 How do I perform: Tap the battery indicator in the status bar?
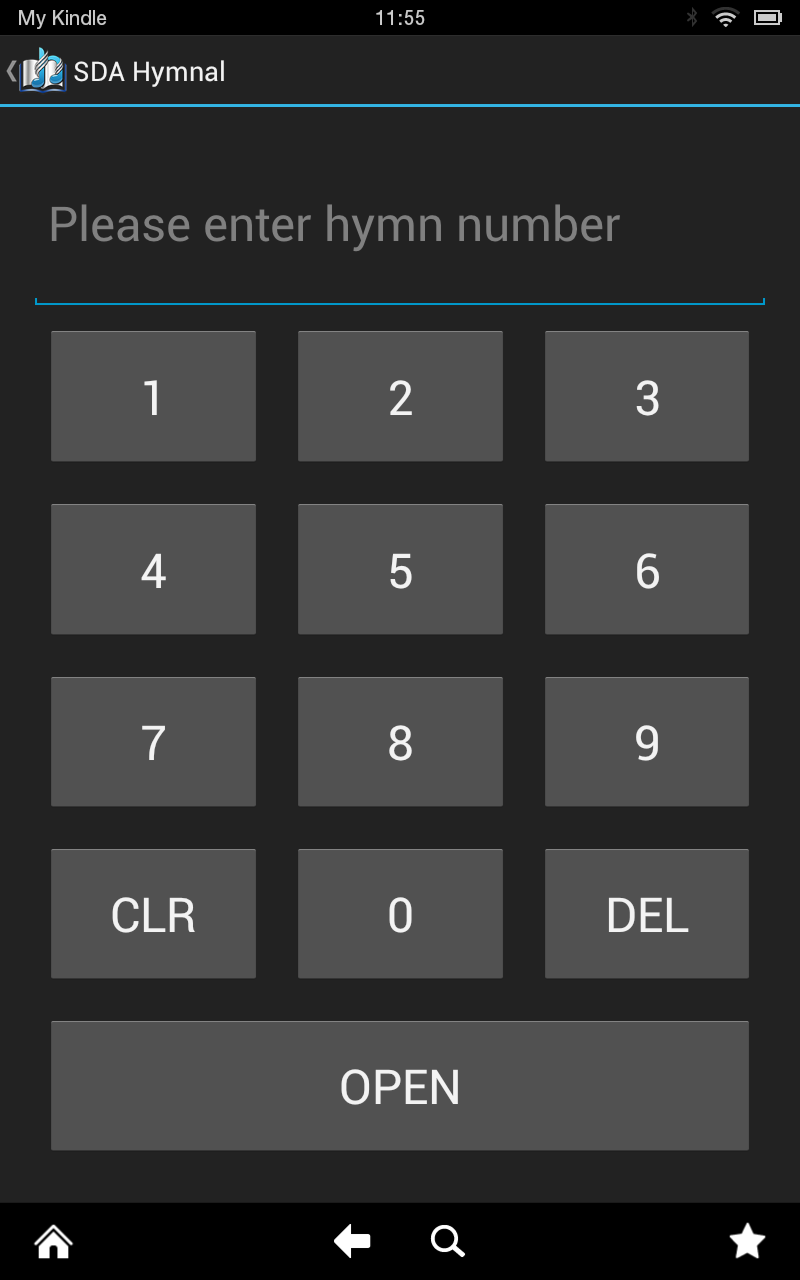(x=768, y=17)
